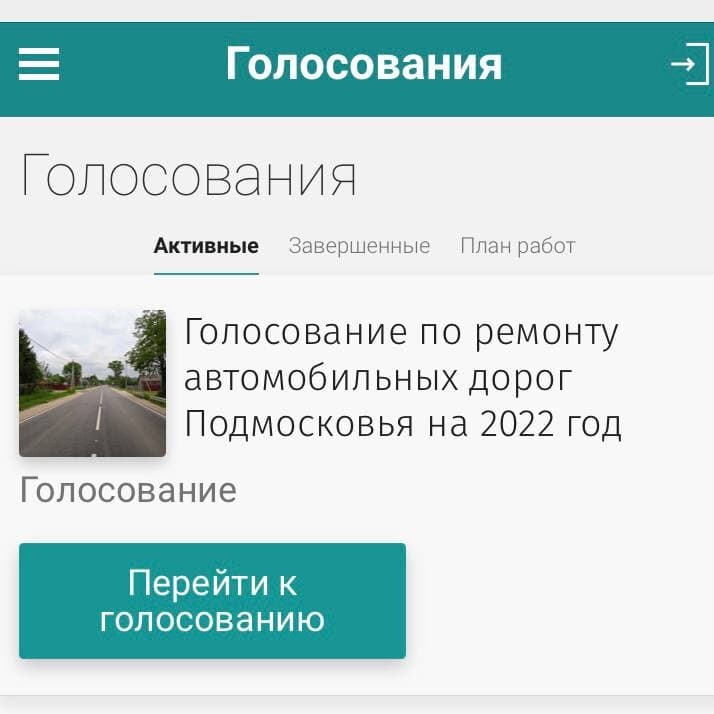This screenshot has width=714, height=714.
Task: Switch to the Завершенные tab
Action: tap(359, 246)
